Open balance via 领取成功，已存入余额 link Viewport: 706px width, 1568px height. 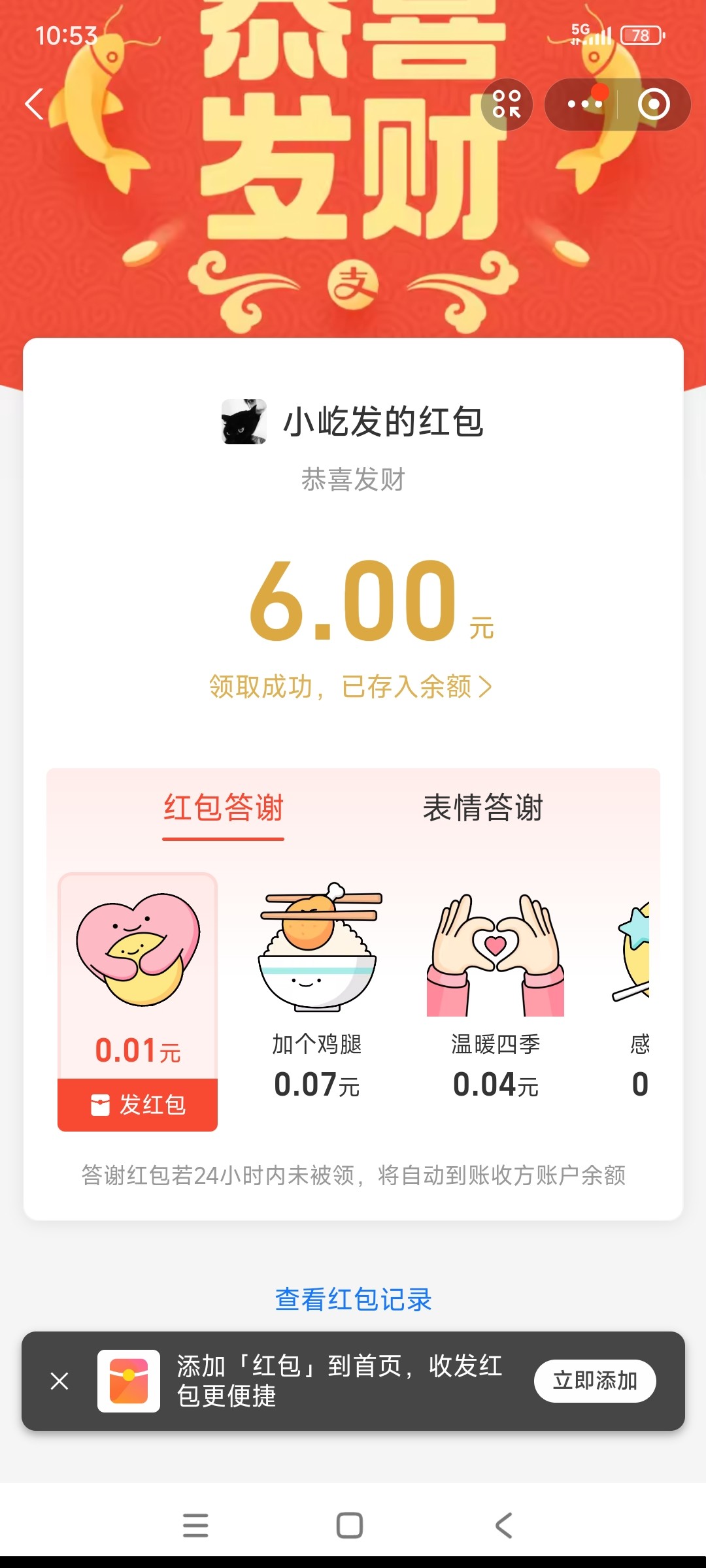tap(350, 687)
